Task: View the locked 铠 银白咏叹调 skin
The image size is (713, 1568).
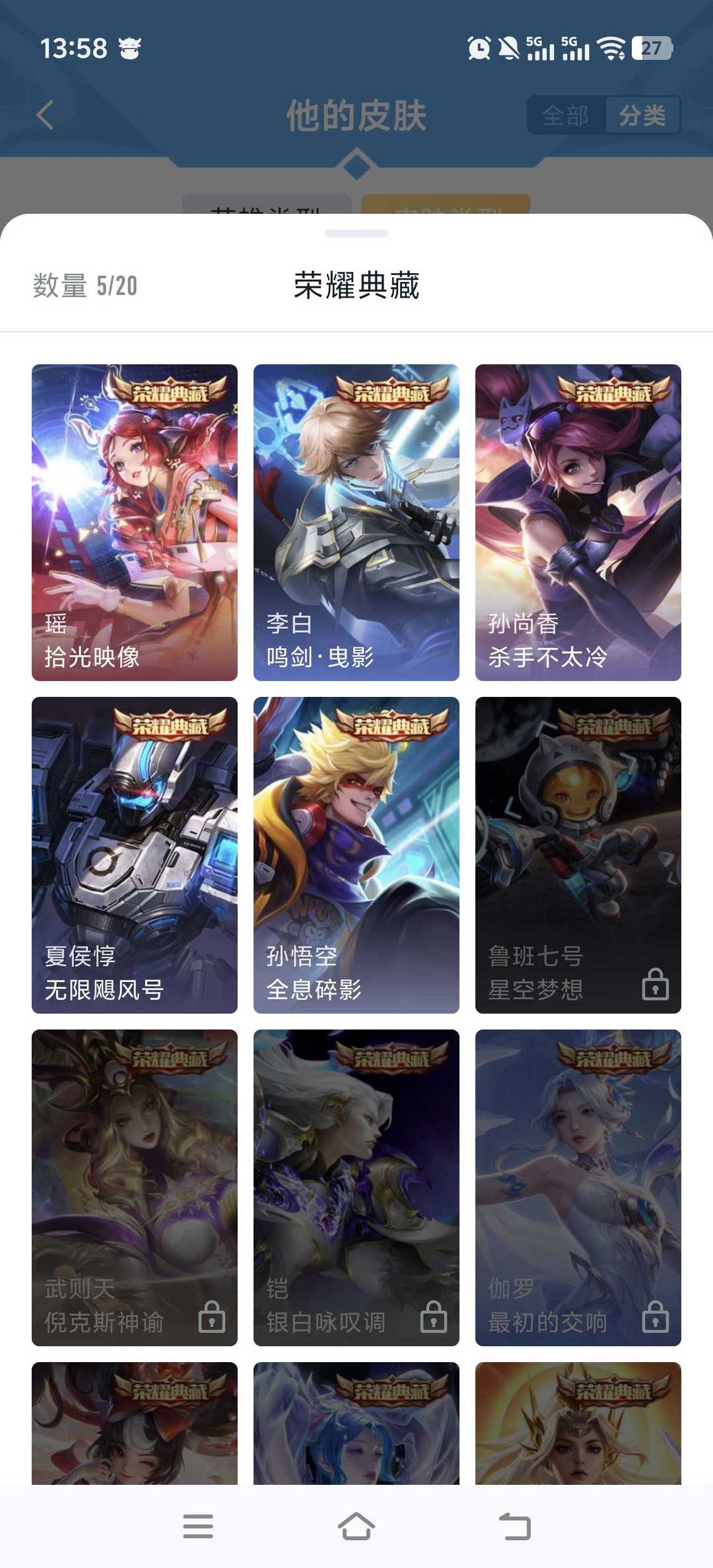Action: pos(356,1187)
